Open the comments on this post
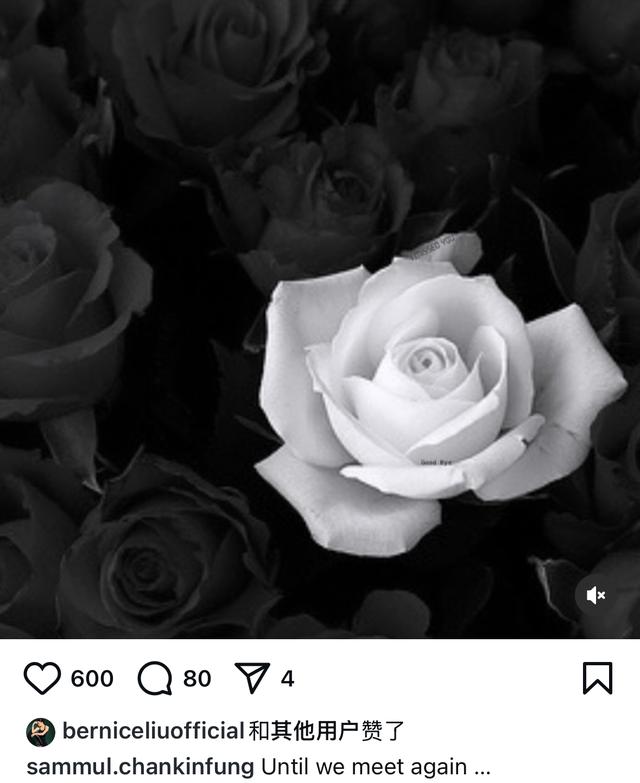 point(155,678)
